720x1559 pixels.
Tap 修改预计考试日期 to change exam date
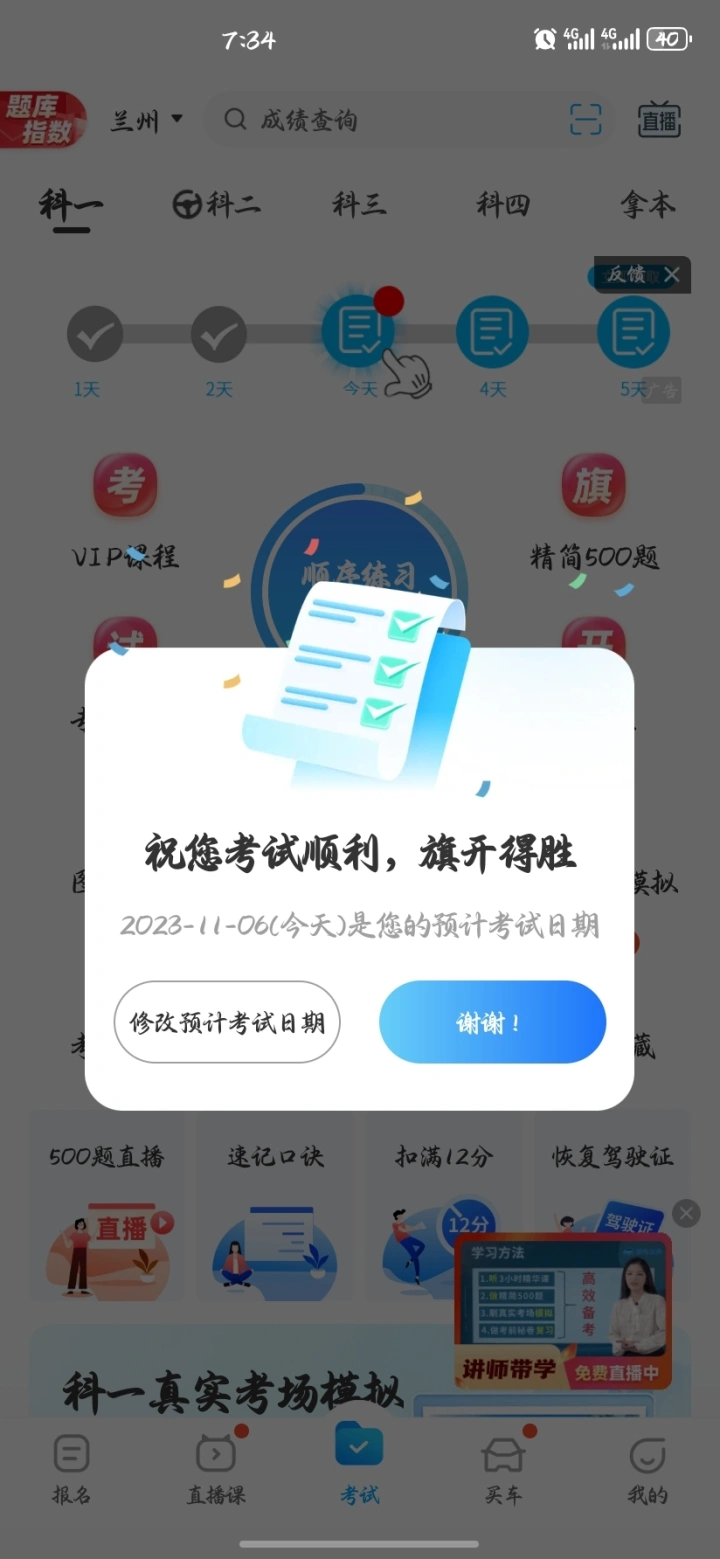227,1021
